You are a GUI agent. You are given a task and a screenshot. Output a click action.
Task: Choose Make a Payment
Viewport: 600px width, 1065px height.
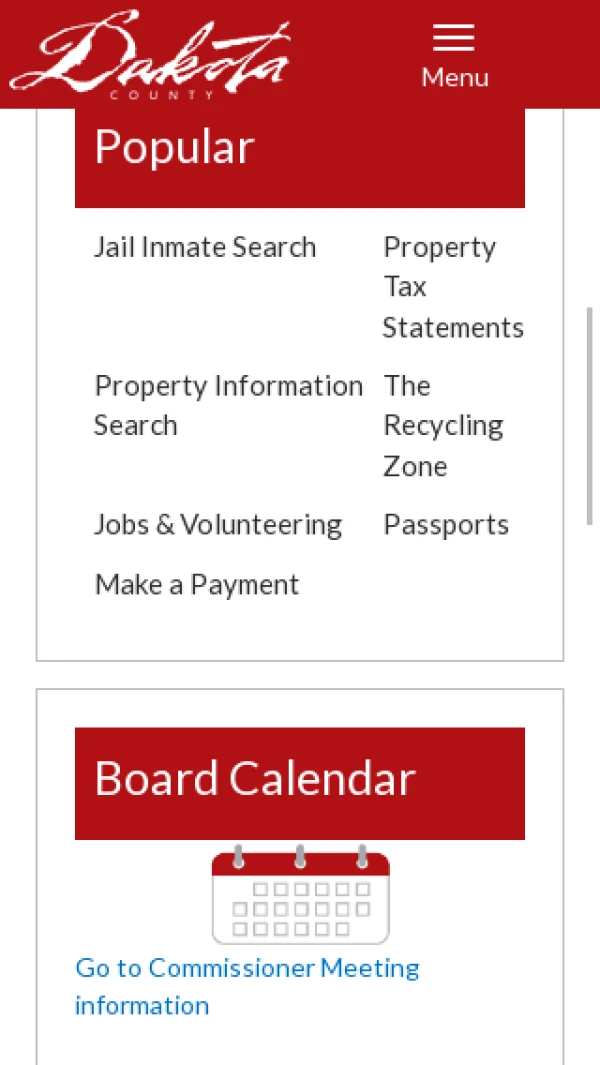coord(197,585)
